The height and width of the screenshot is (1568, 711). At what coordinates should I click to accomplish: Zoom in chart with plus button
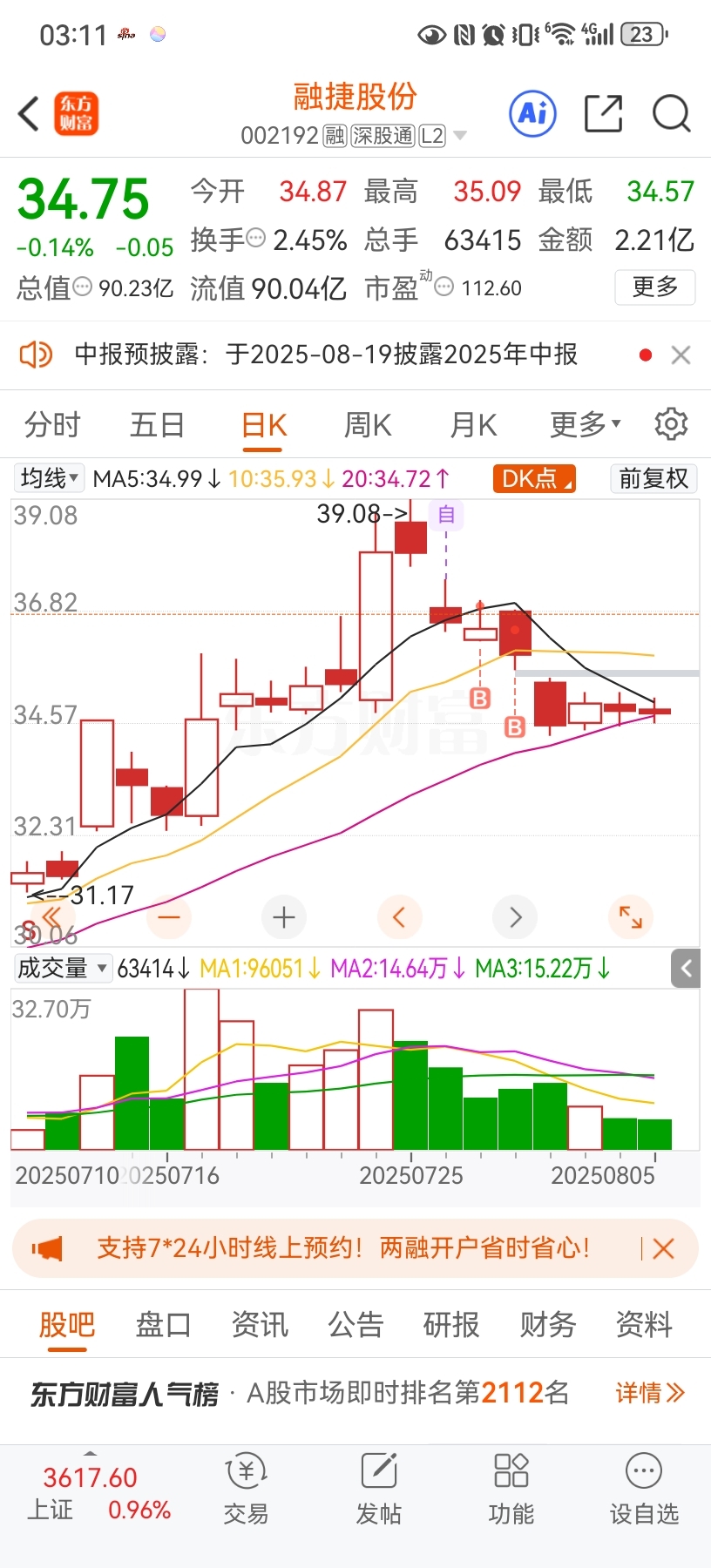coord(284,917)
